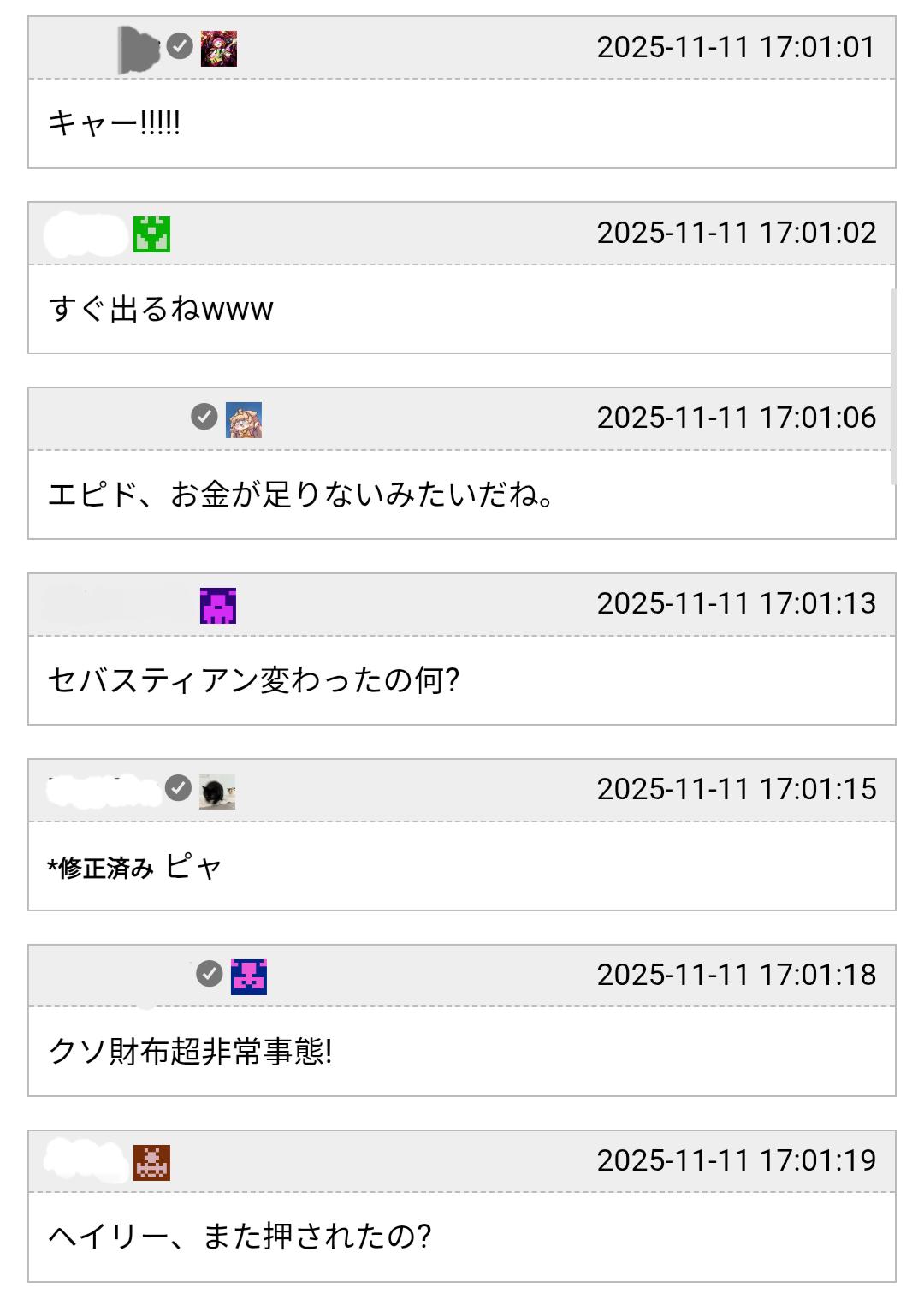
Task: View profile avatar on エピド、お金が足りない comment
Action: (x=243, y=420)
